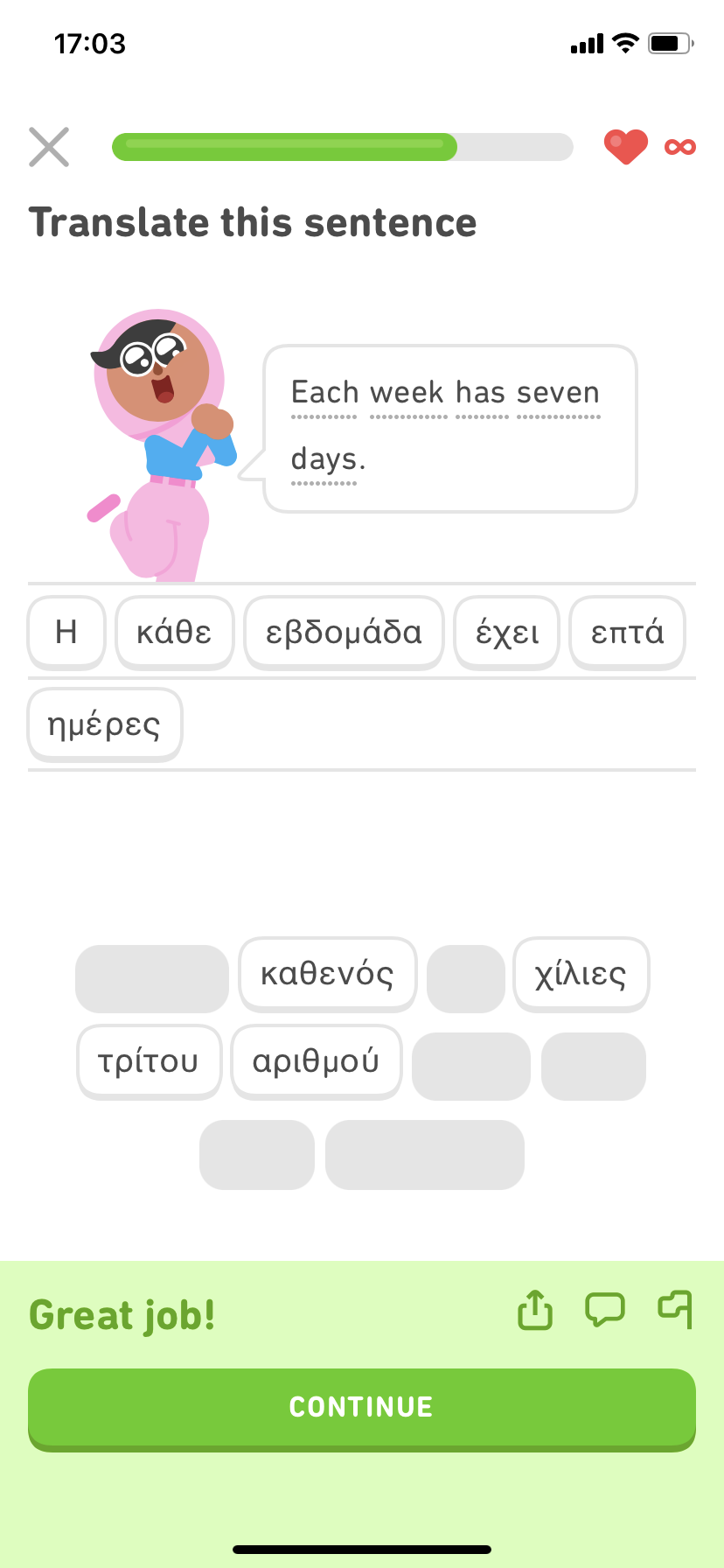Show hint for the word "week"
The width and height of the screenshot is (724, 1568).
coord(407,394)
